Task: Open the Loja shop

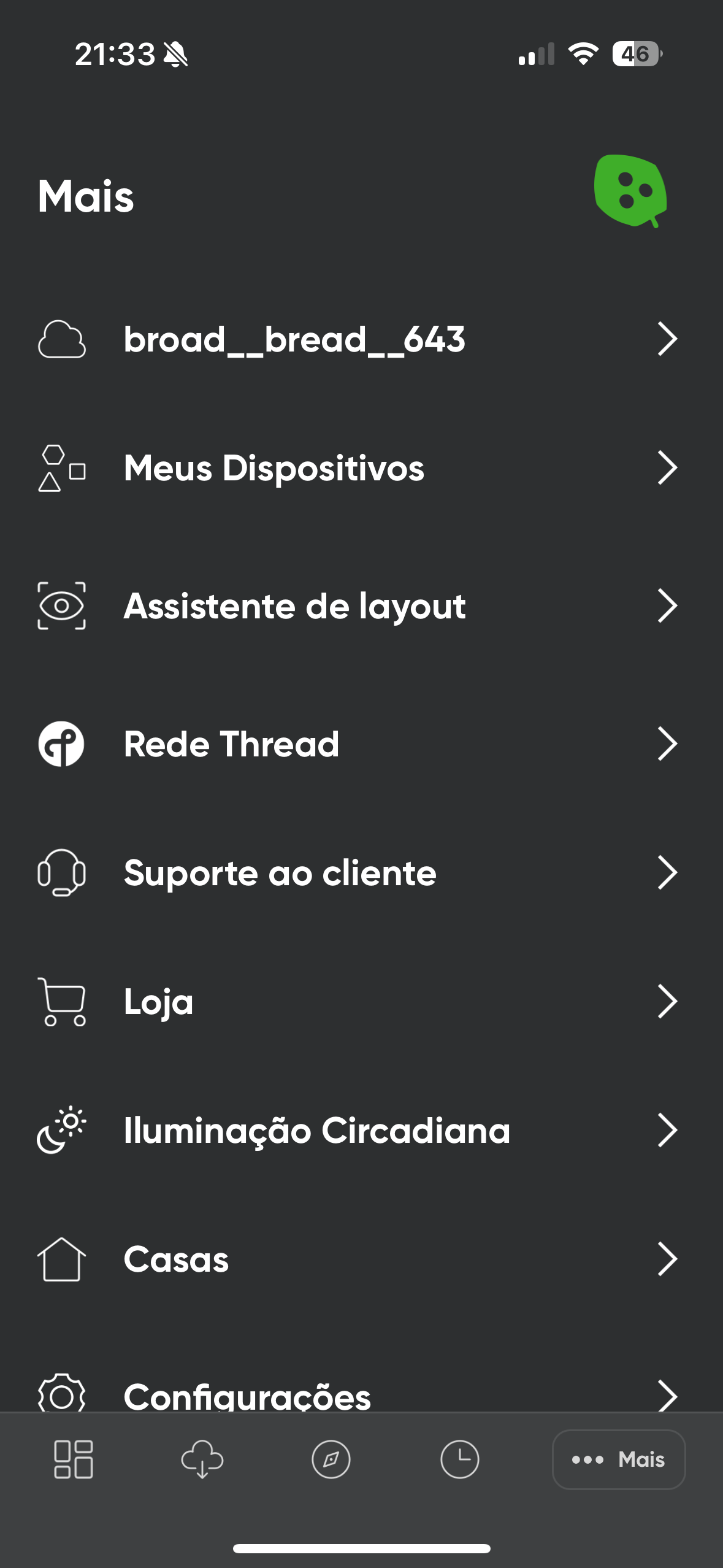Action: click(x=361, y=1001)
